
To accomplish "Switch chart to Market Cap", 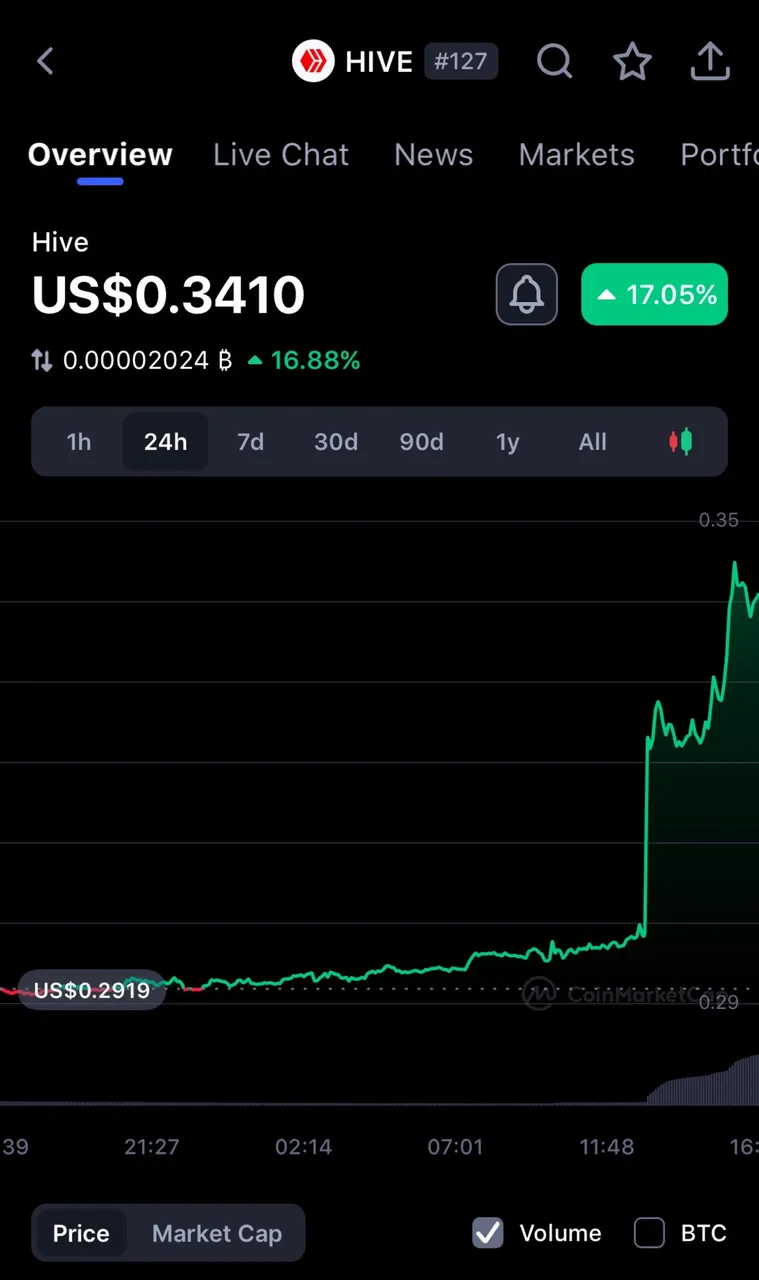I will [x=217, y=1233].
